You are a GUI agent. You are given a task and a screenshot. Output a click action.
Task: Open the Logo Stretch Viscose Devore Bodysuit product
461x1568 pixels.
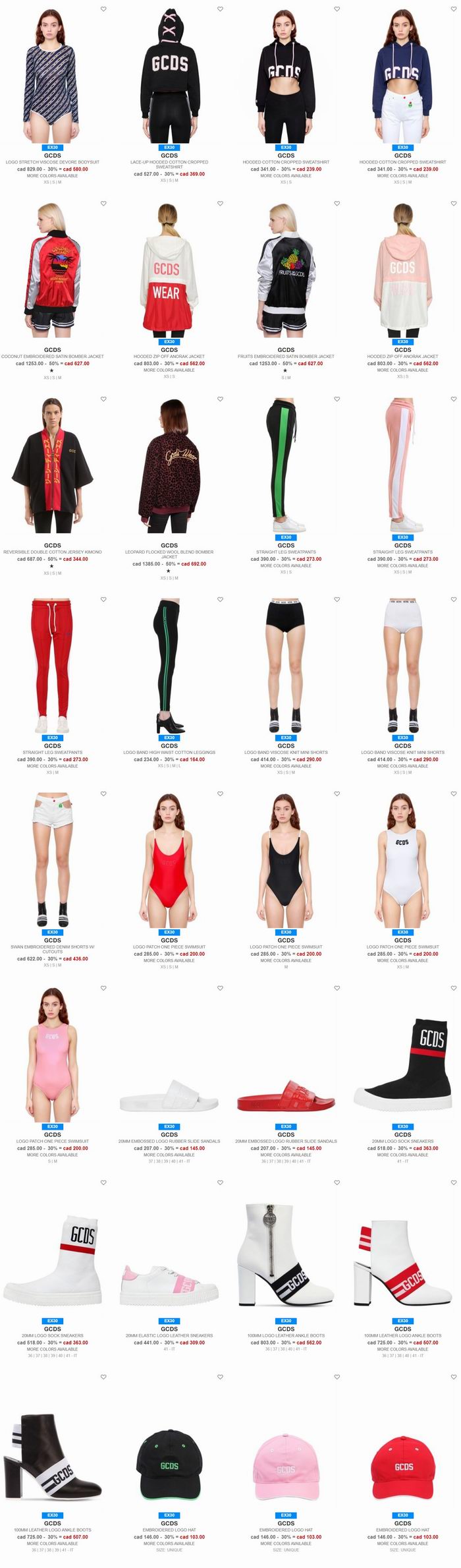tap(53, 76)
